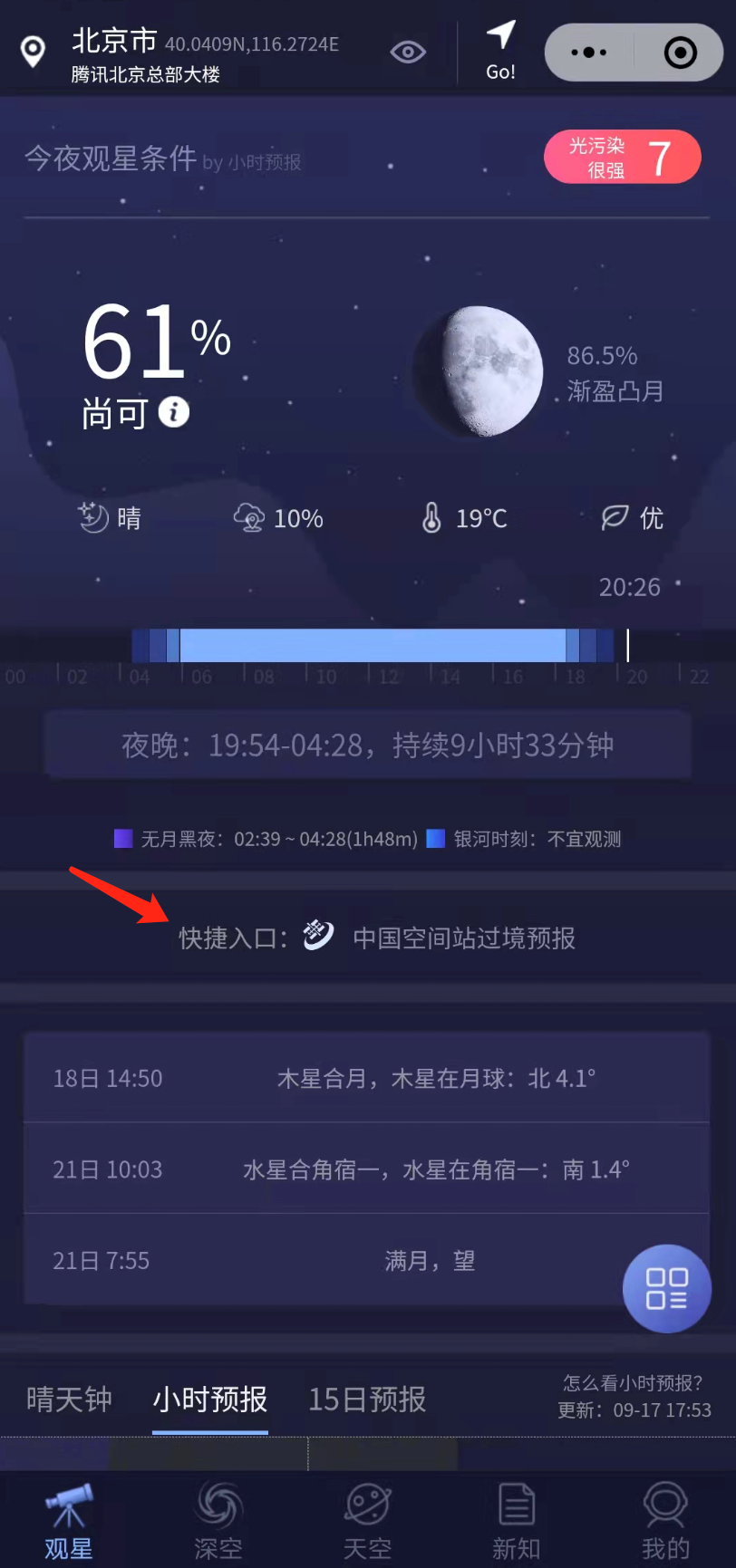Open the 水星合角宿一 event row

point(366,1169)
